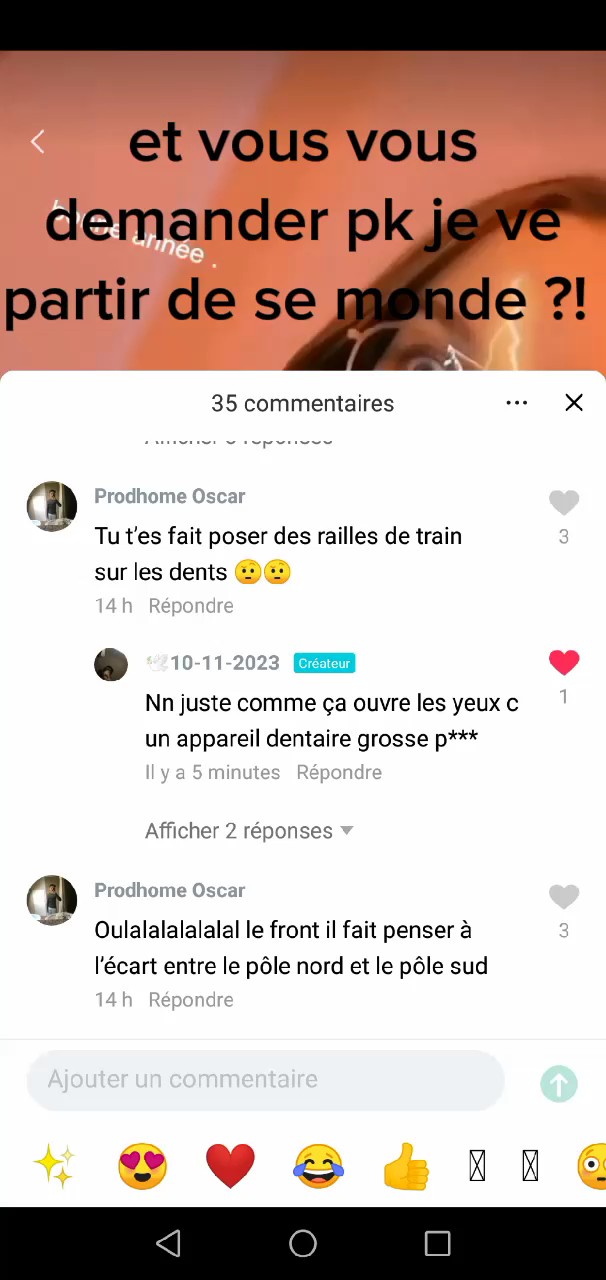The image size is (606, 1280).
Task: Reply to the pôle nord comment
Action: coord(191,1000)
